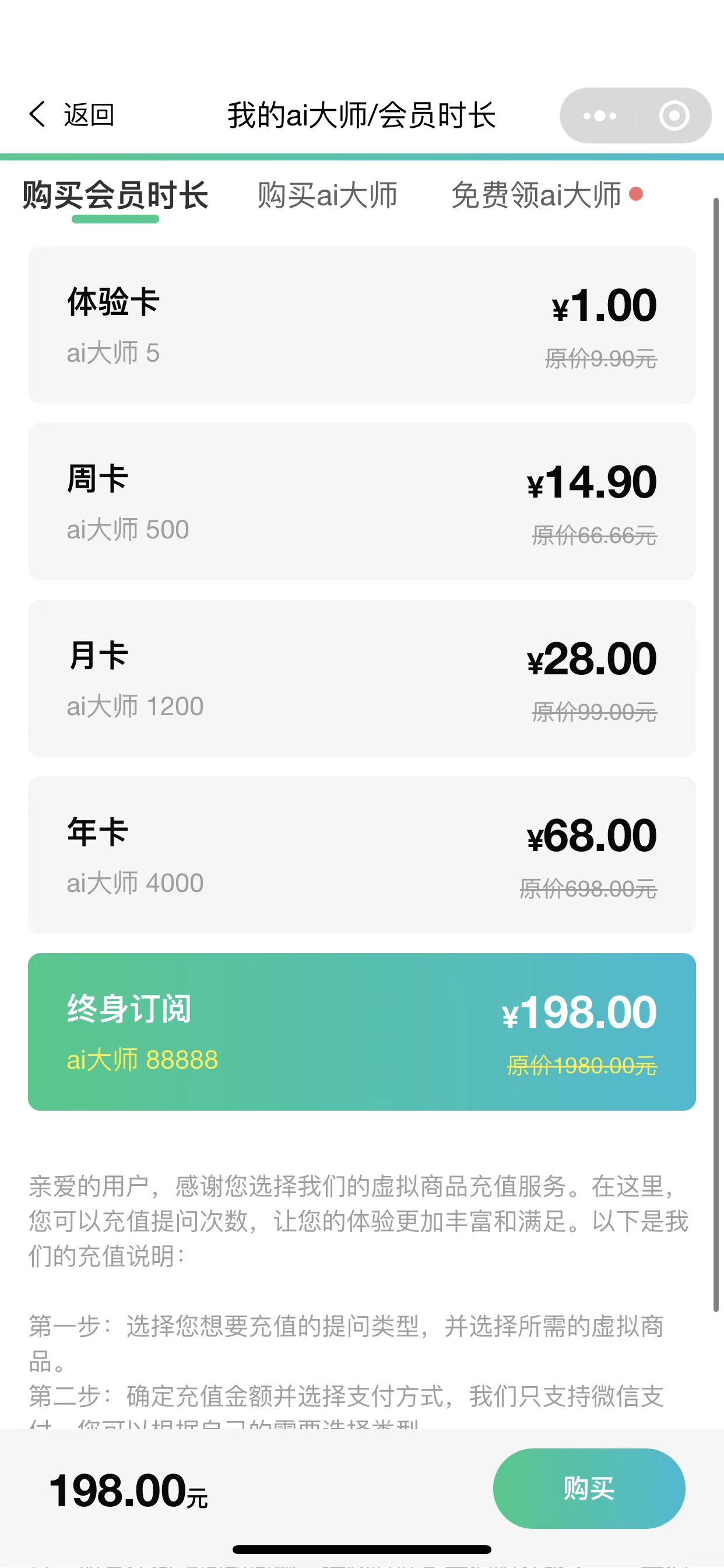724x1568 pixels.
Task: Select the 周卡 plan for ¥14.90
Action: click(362, 502)
